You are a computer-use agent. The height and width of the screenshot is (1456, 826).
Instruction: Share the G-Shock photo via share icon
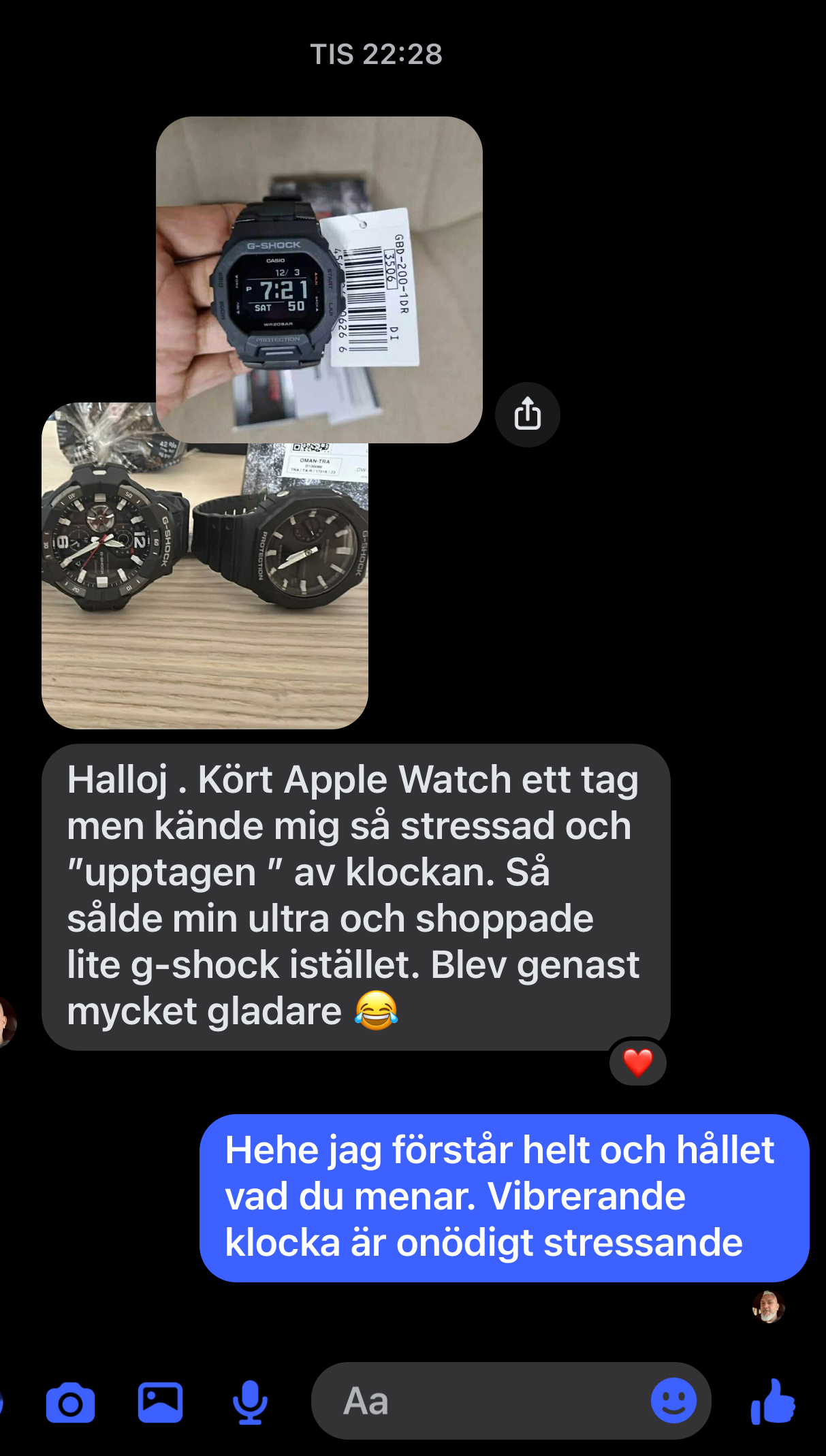coord(527,415)
